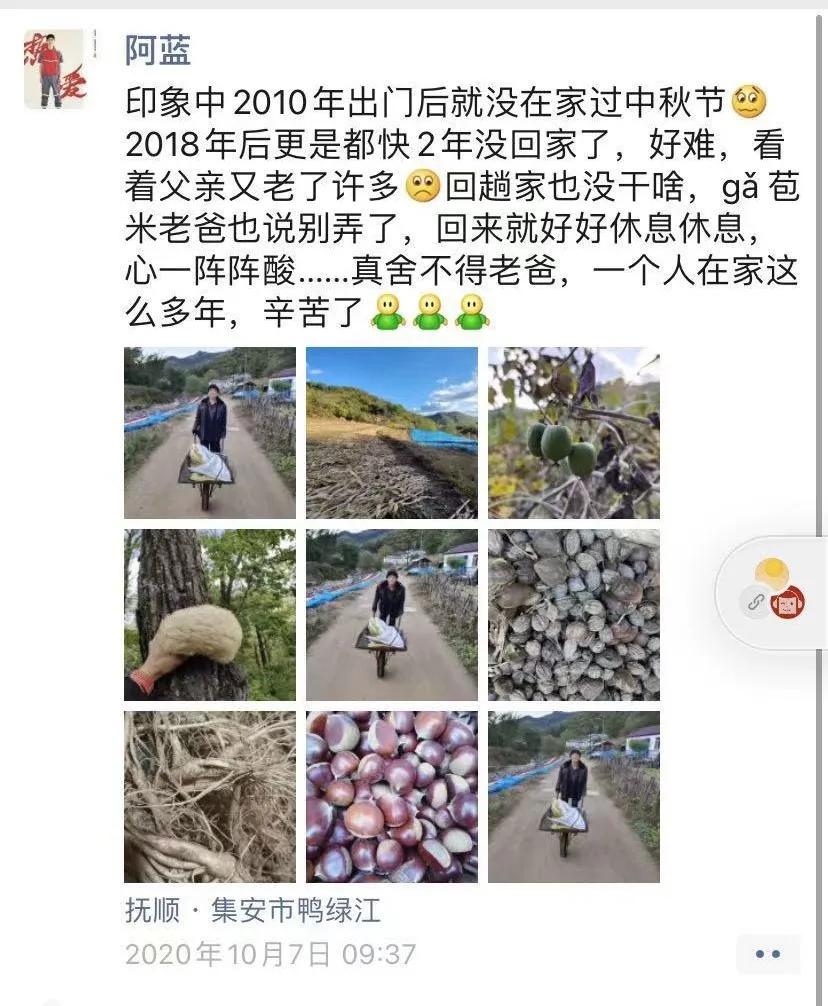Viewport: 828px width, 1006px height.
Task: Open the photo of the mushroom on a tree trunk
Action: pos(209,614)
